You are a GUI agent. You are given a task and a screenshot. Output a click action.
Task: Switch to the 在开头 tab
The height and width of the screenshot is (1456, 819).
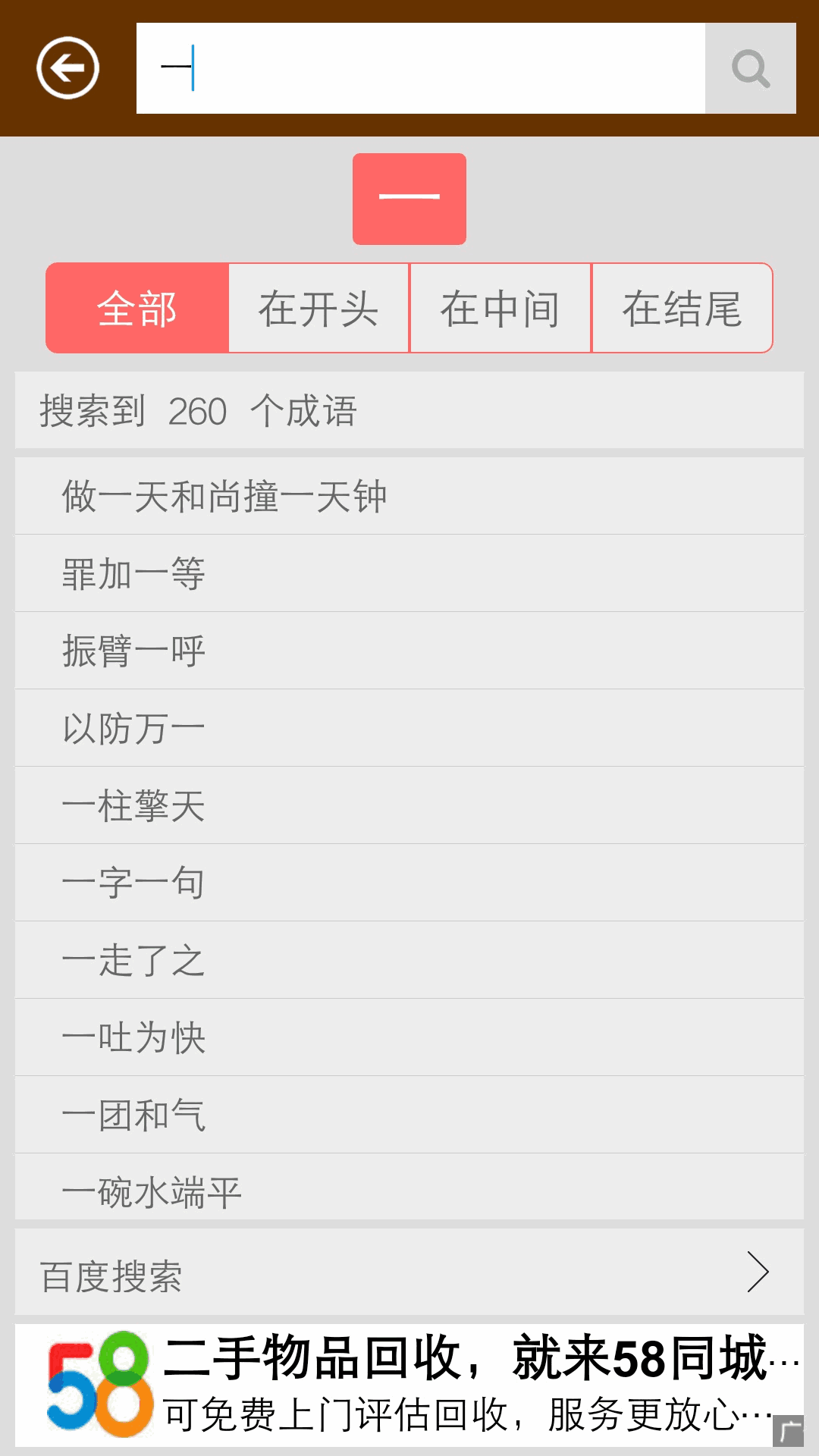tap(318, 308)
